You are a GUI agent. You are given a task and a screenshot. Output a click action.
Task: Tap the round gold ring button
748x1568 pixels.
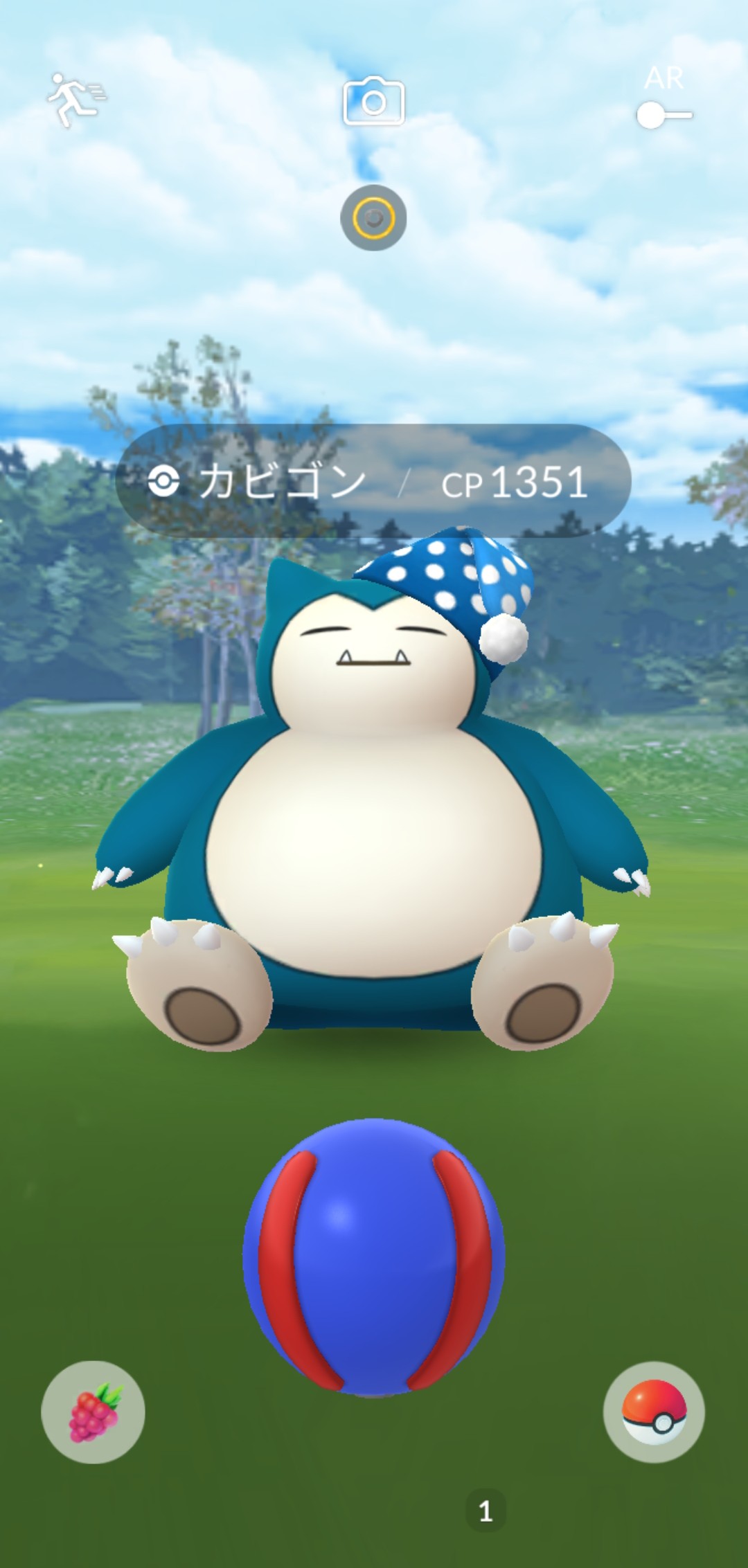point(373,218)
